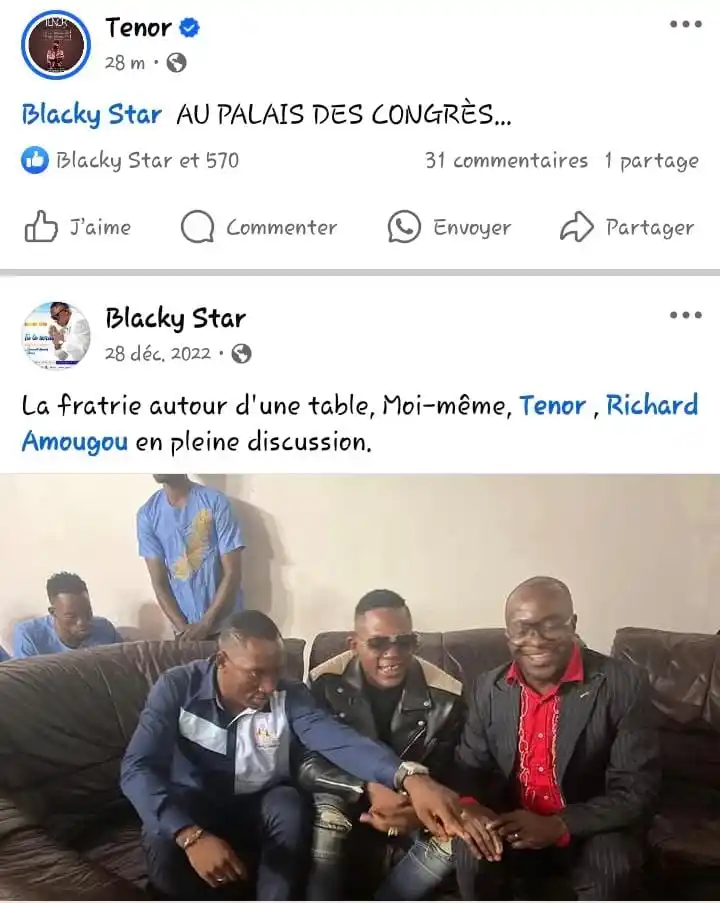Open Blacky Star's profile avatar
The height and width of the screenshot is (903, 720).
pos(56,335)
